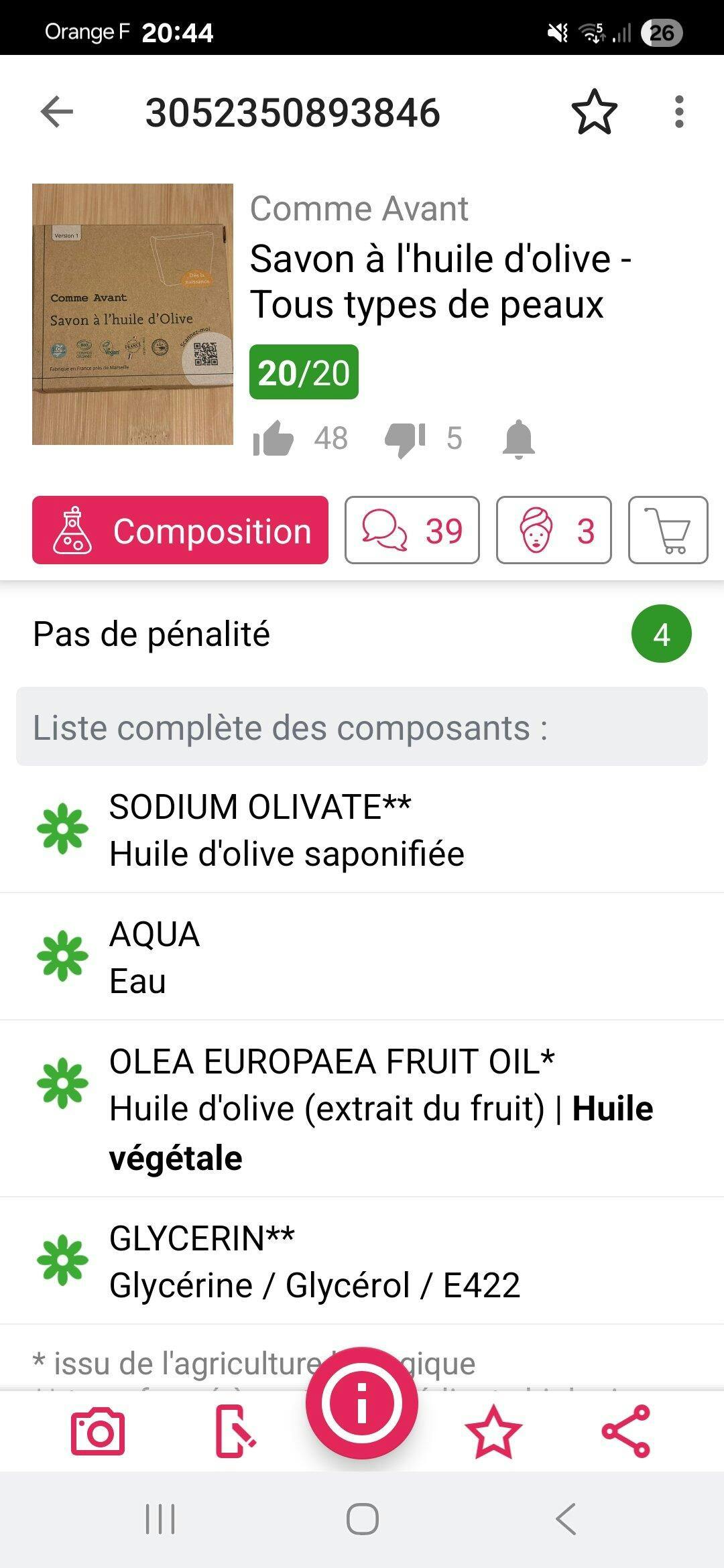
Task: View details for SODIUM OLIVATE
Action: pos(362,830)
